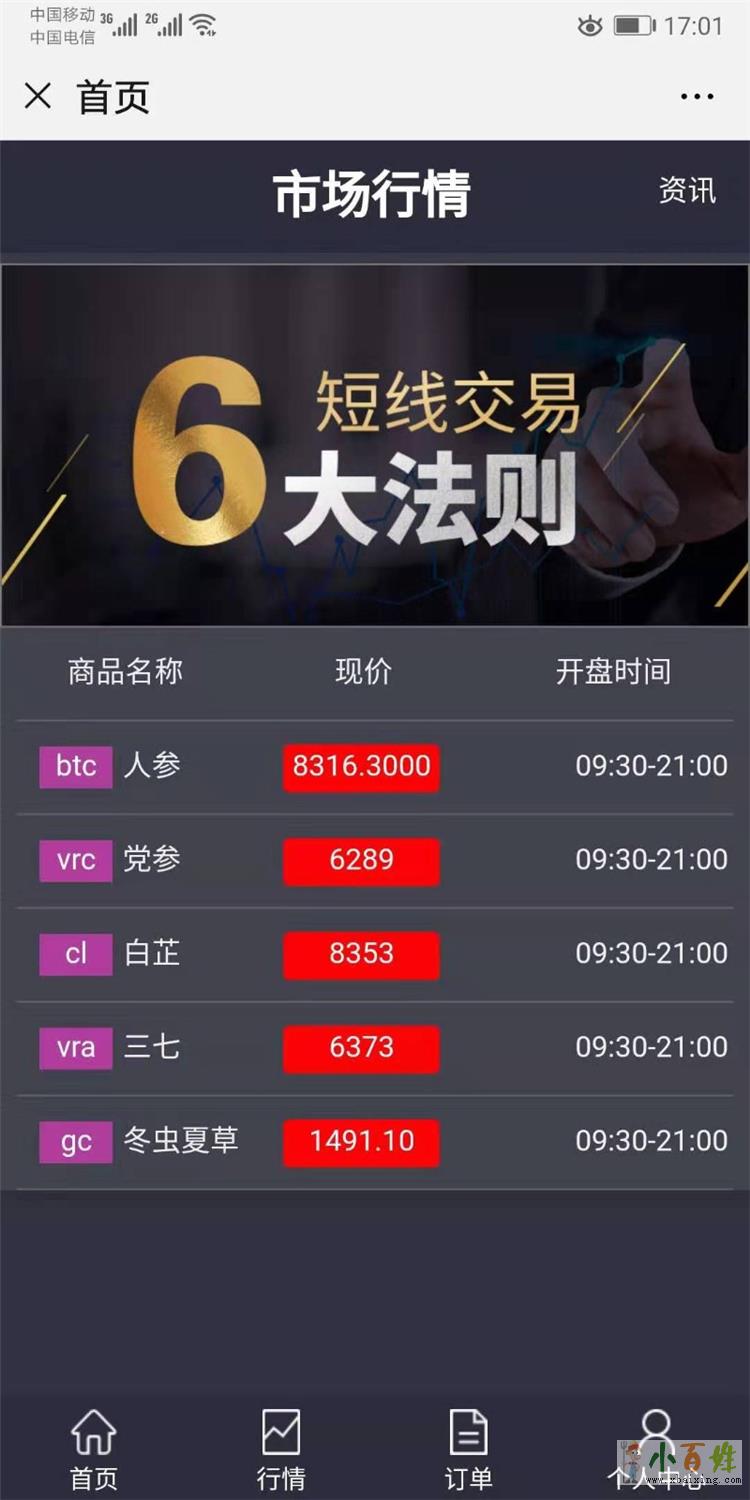Image resolution: width=750 pixels, height=1500 pixels.
Task: Open the three-dot overflow menu
Action: coord(697,97)
